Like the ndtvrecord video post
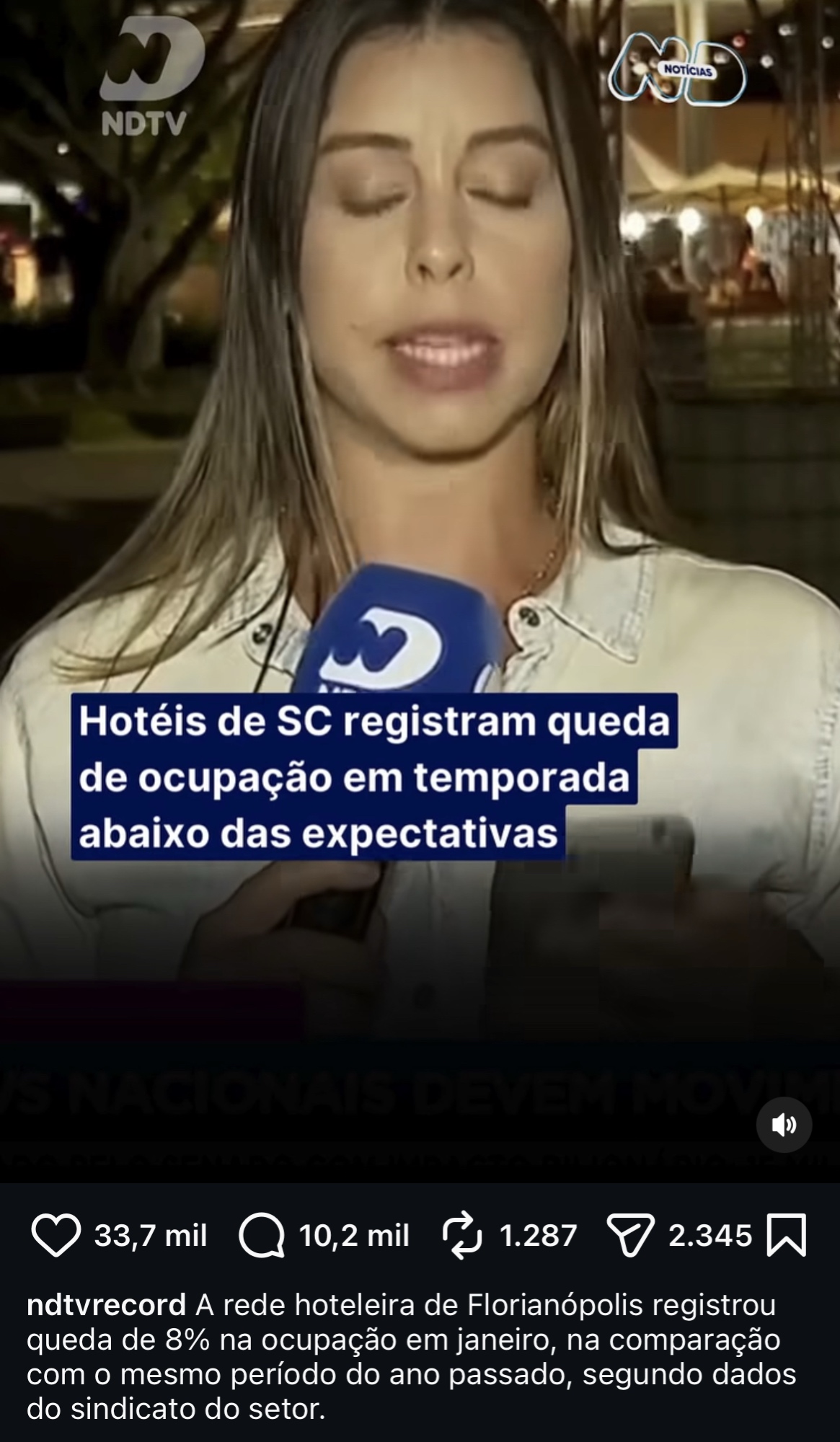The width and height of the screenshot is (840, 1442). [56, 1236]
